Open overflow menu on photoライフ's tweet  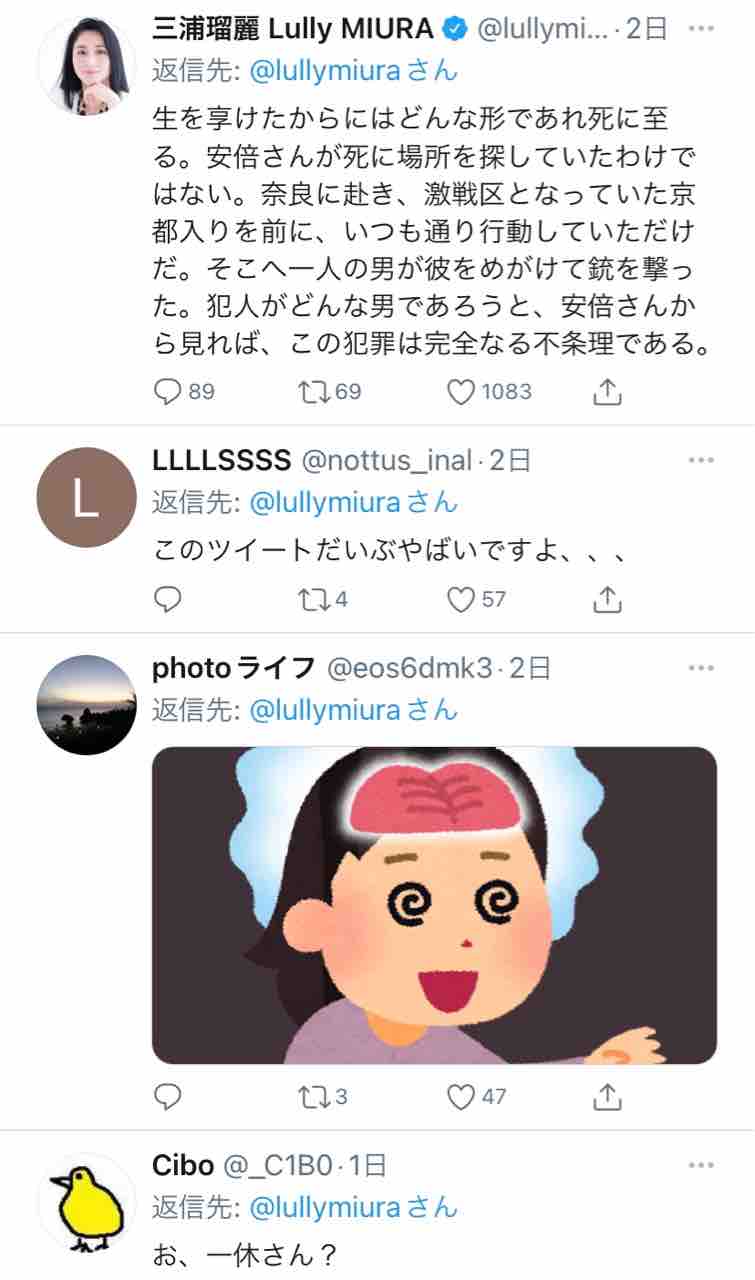(x=701, y=668)
